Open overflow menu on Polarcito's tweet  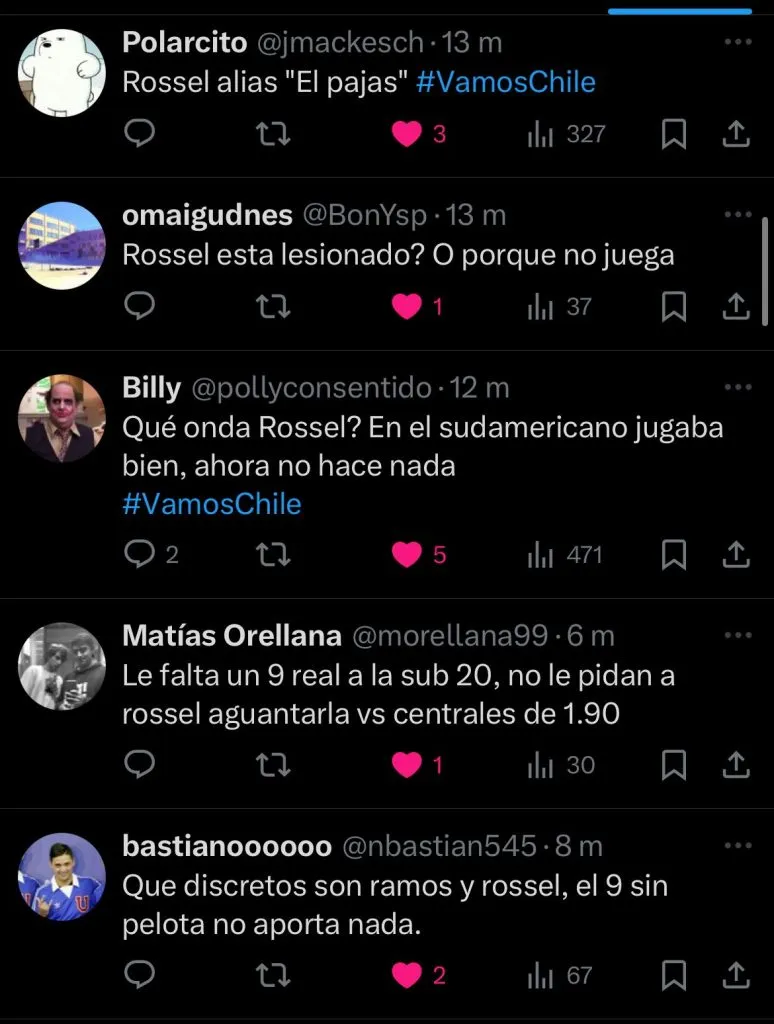tap(737, 42)
